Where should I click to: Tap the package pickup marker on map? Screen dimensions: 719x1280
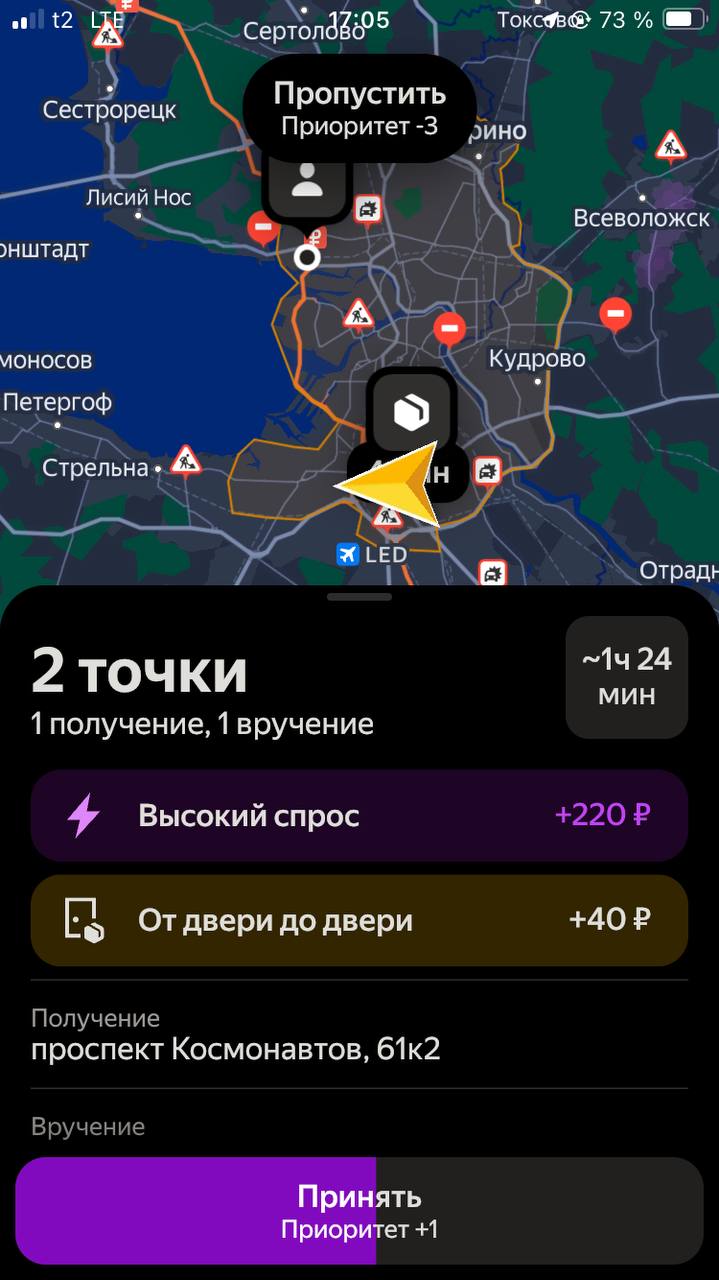tap(411, 411)
